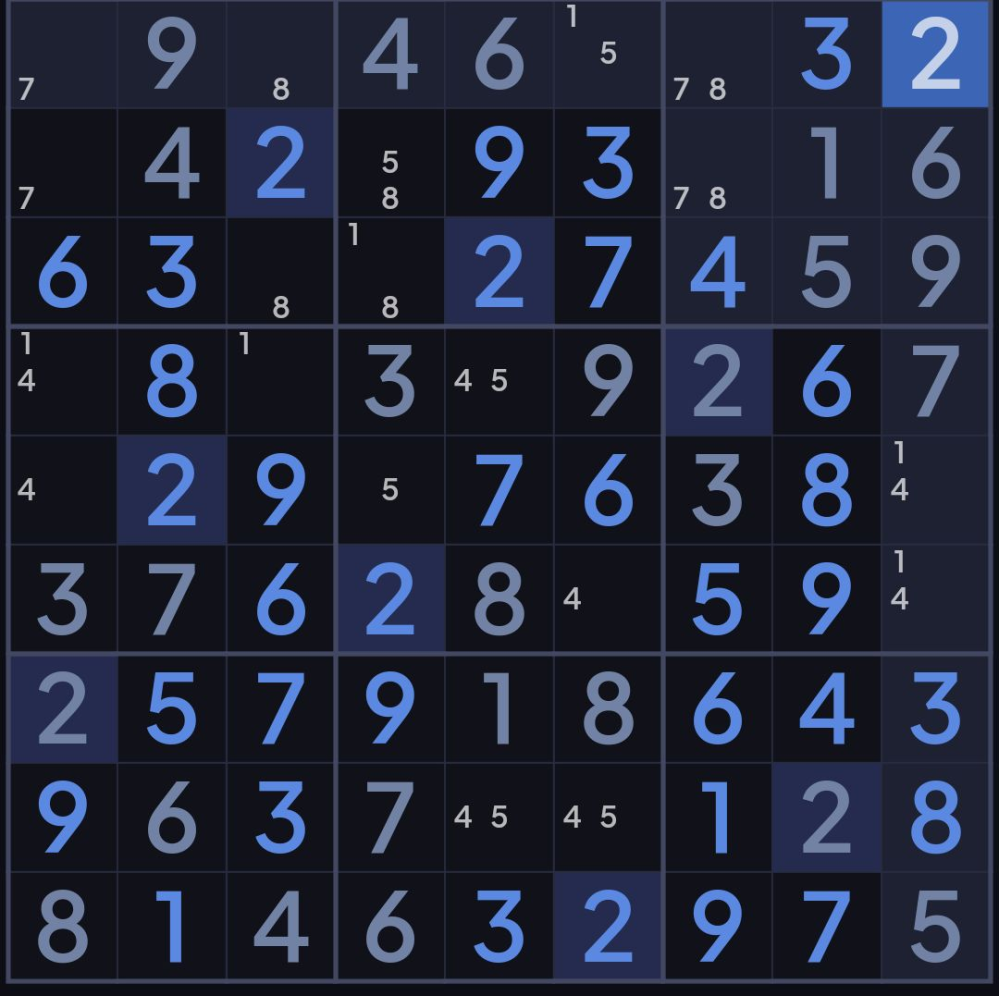Select the note-4 cell between 8 and 5

[x=607, y=599]
